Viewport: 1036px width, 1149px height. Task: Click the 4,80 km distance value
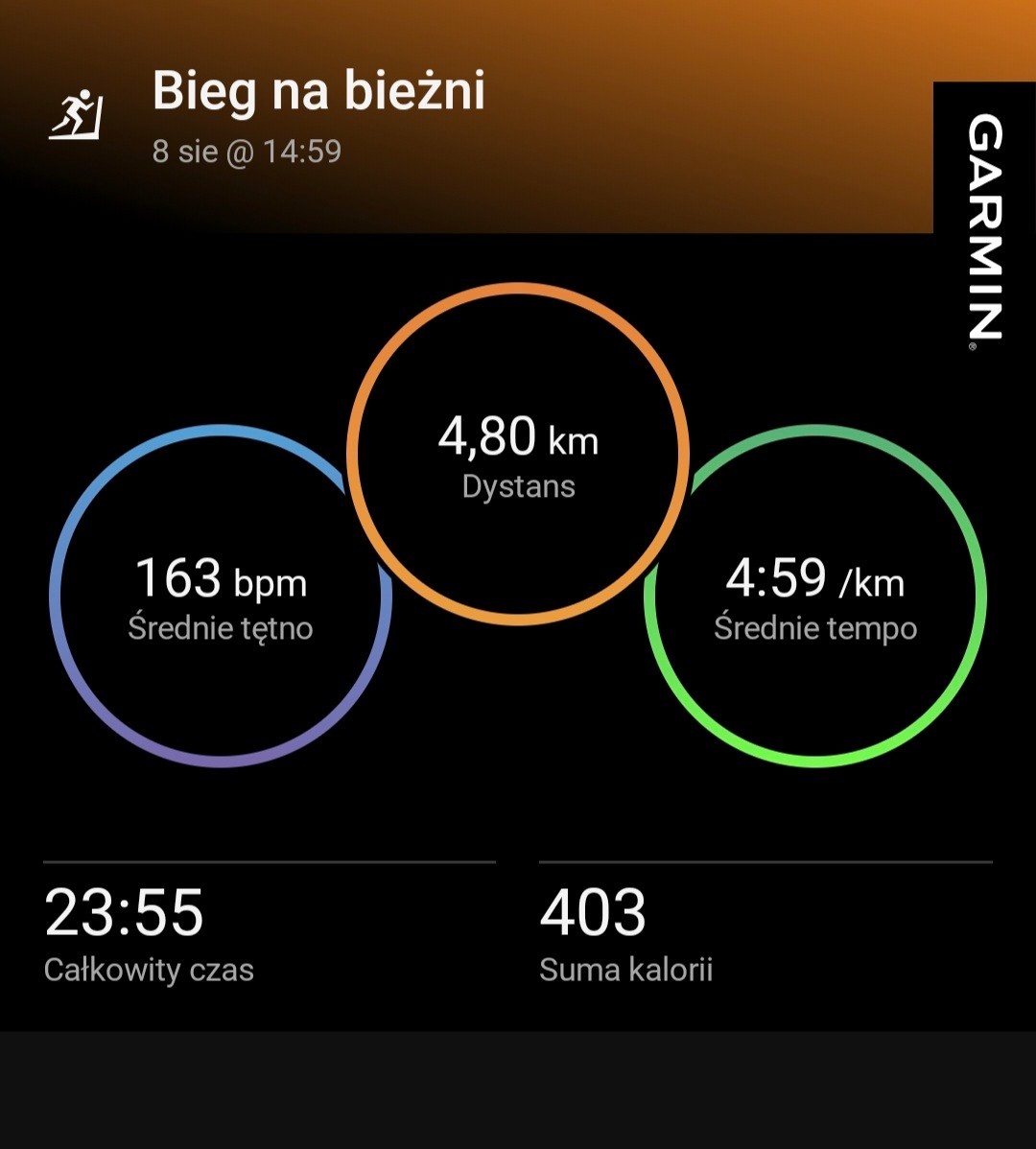(x=518, y=437)
